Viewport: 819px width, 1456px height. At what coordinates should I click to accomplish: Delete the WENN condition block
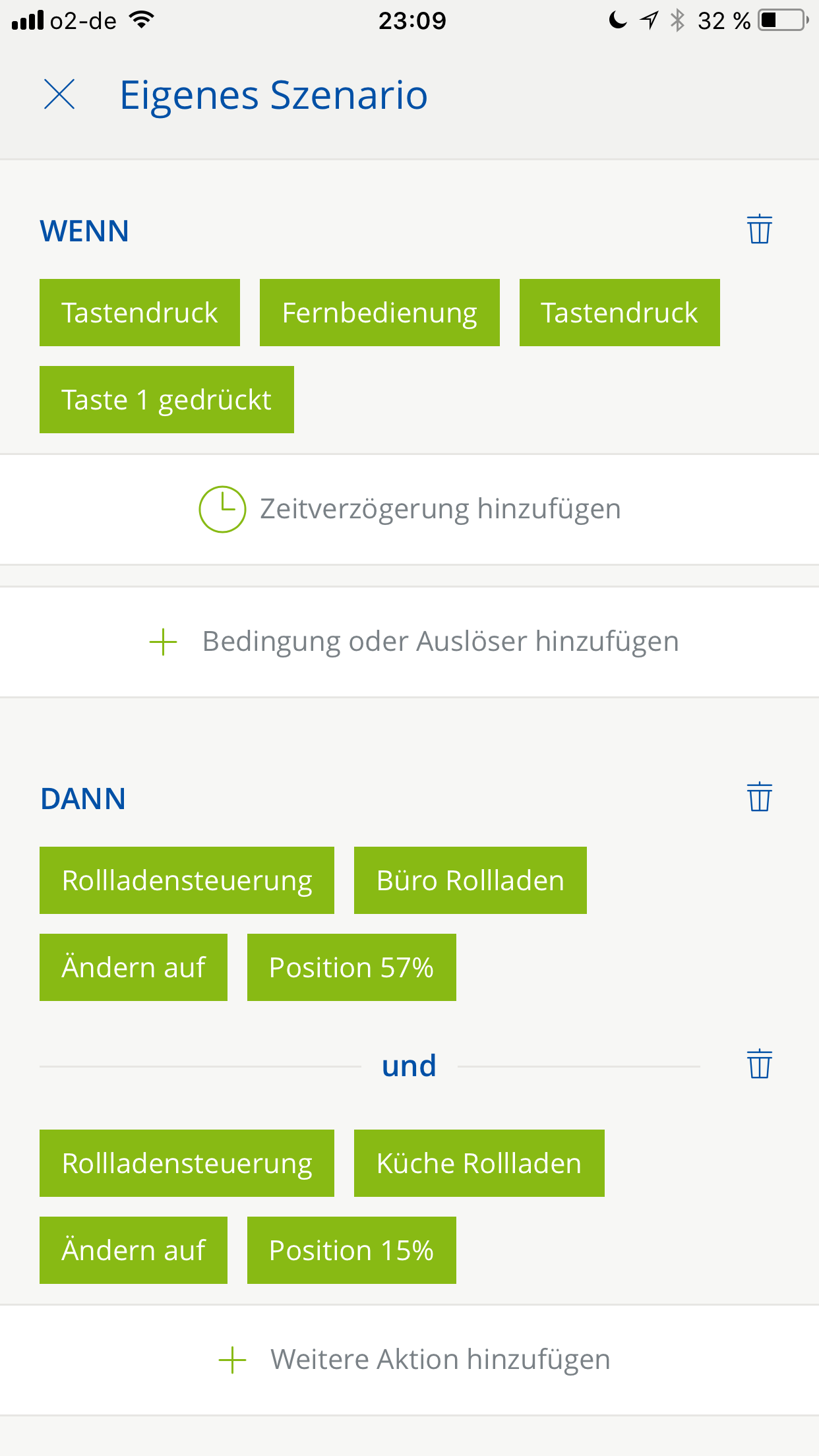[759, 229]
